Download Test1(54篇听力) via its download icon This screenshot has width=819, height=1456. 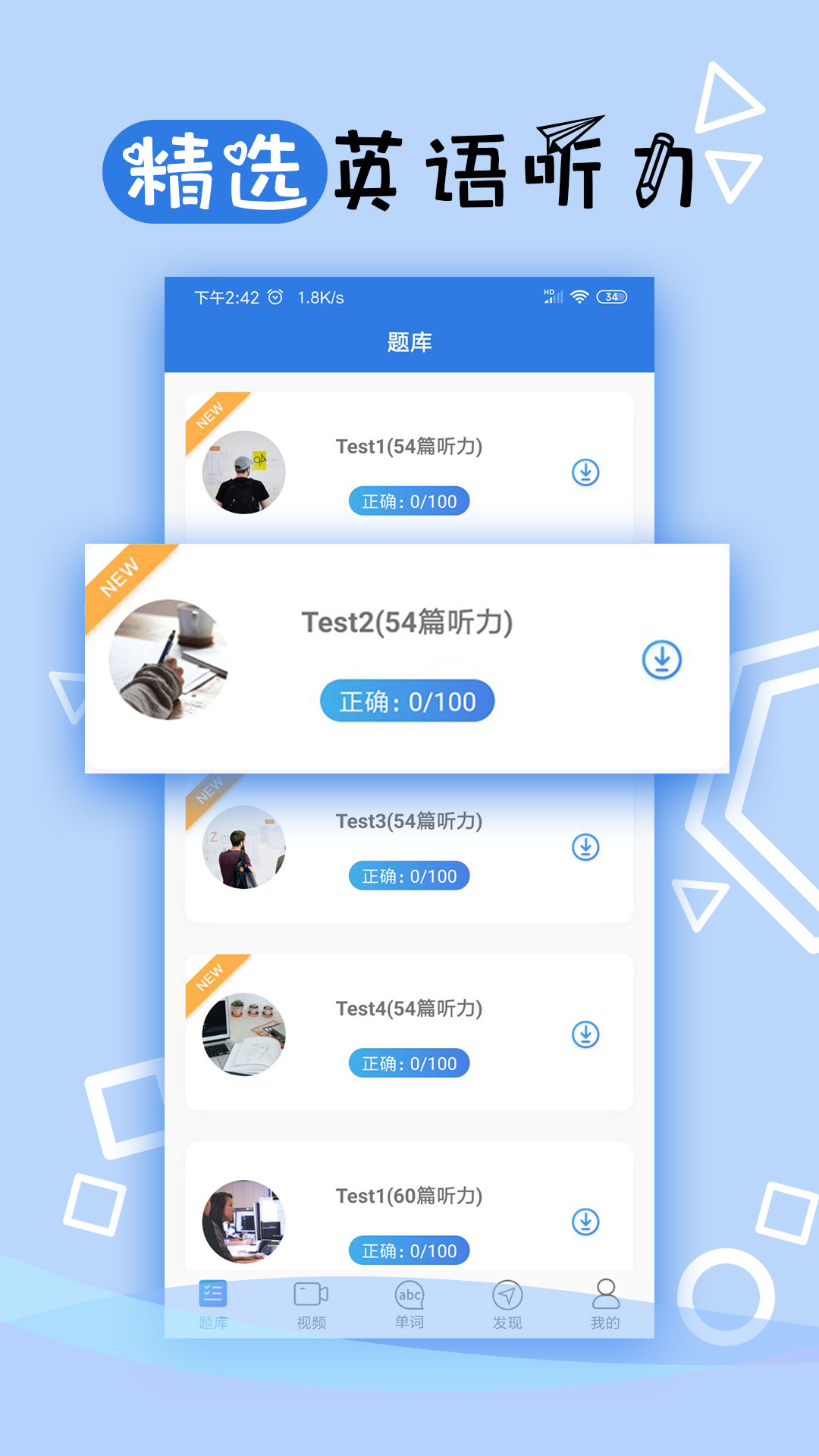coord(585,472)
